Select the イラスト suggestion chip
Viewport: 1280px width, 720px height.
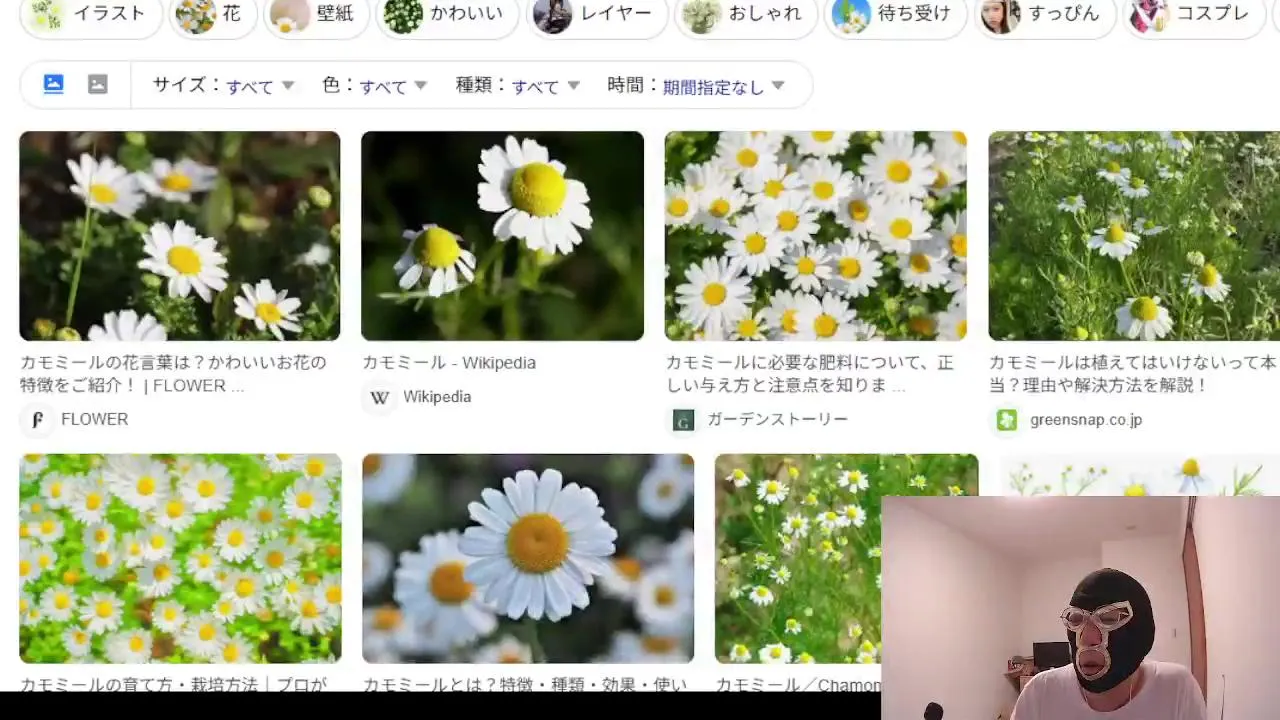click(90, 14)
